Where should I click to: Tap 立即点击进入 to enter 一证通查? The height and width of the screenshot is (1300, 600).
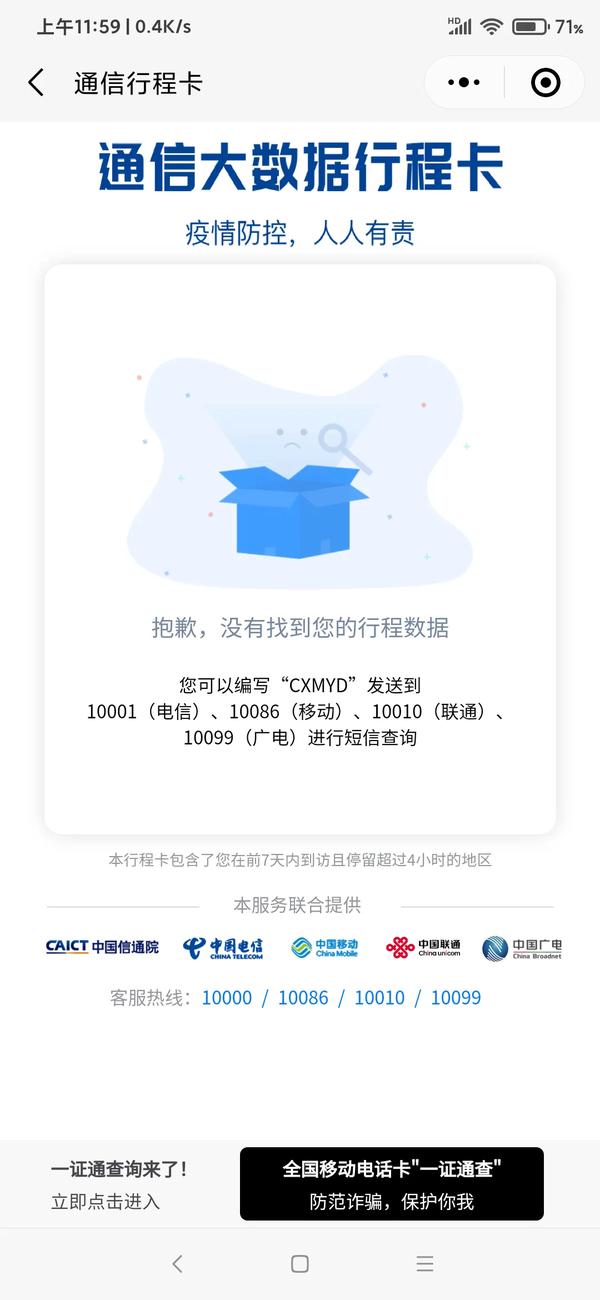[105, 1201]
